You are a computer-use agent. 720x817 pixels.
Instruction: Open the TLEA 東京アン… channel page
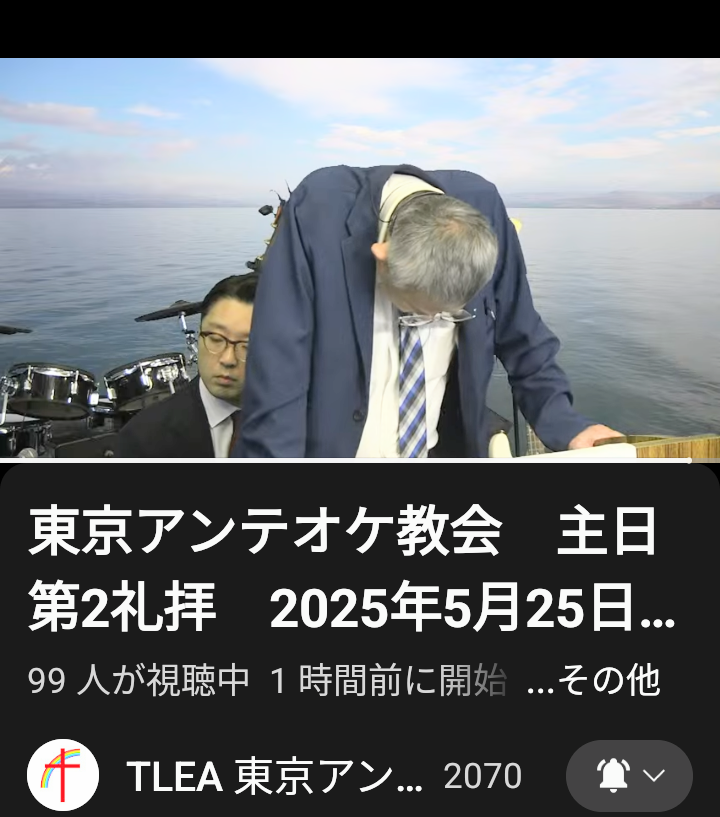[x=275, y=777]
